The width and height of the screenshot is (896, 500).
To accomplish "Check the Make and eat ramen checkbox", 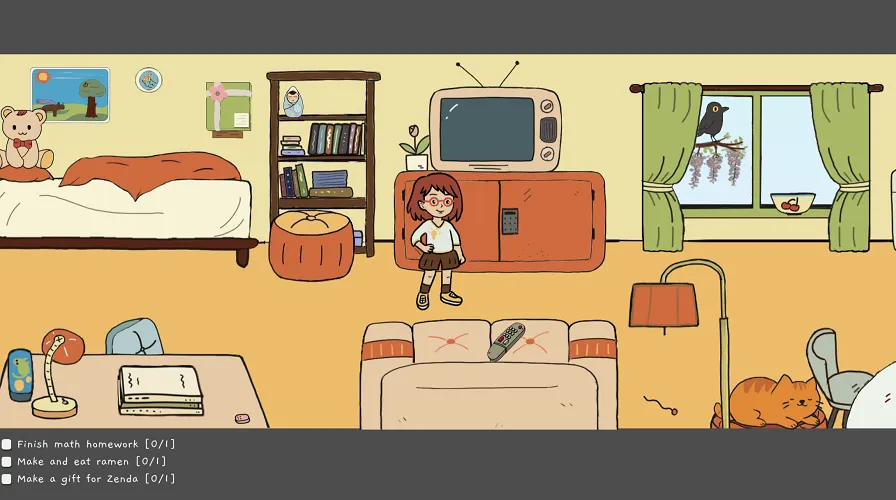I will click(6, 462).
